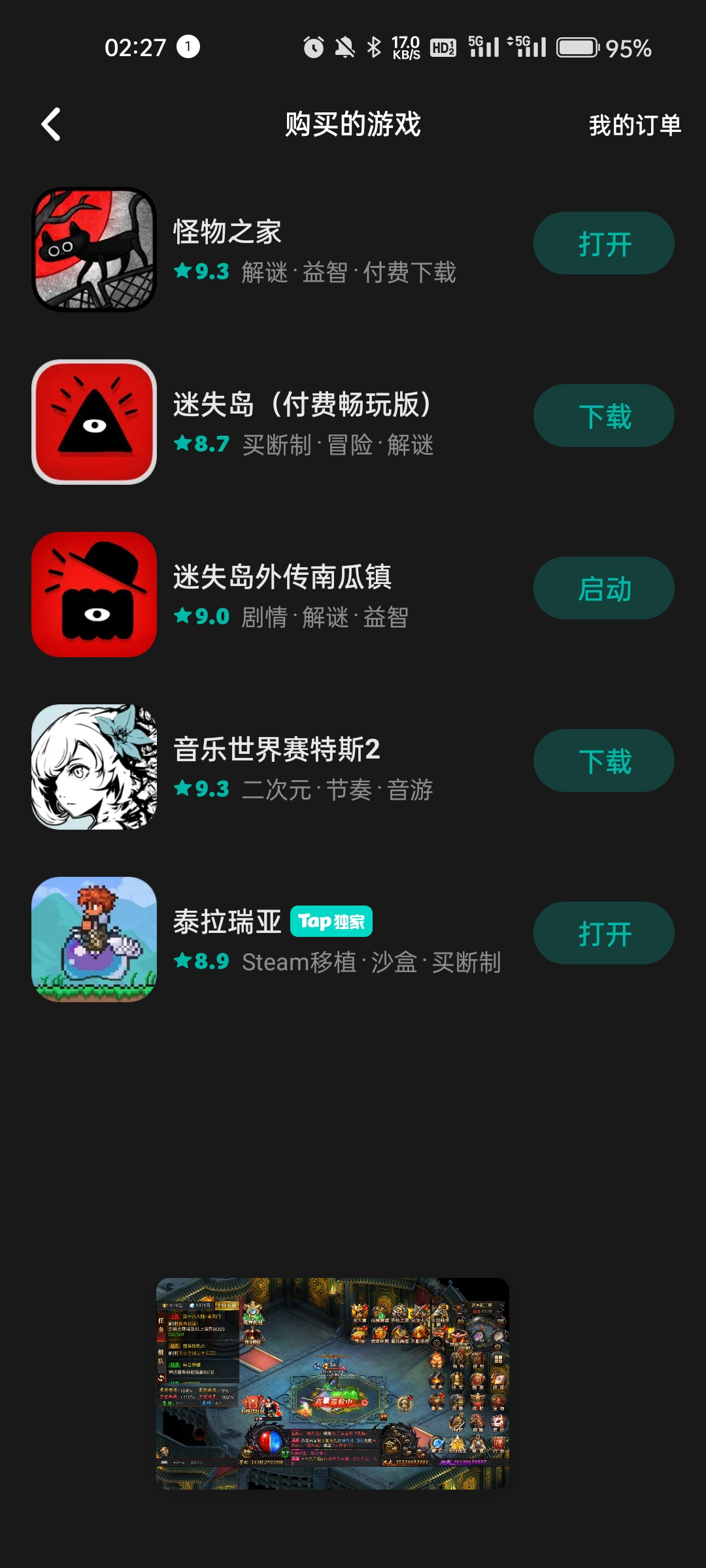
Task: Tap 打开 button for 怪物之家
Action: (x=603, y=244)
